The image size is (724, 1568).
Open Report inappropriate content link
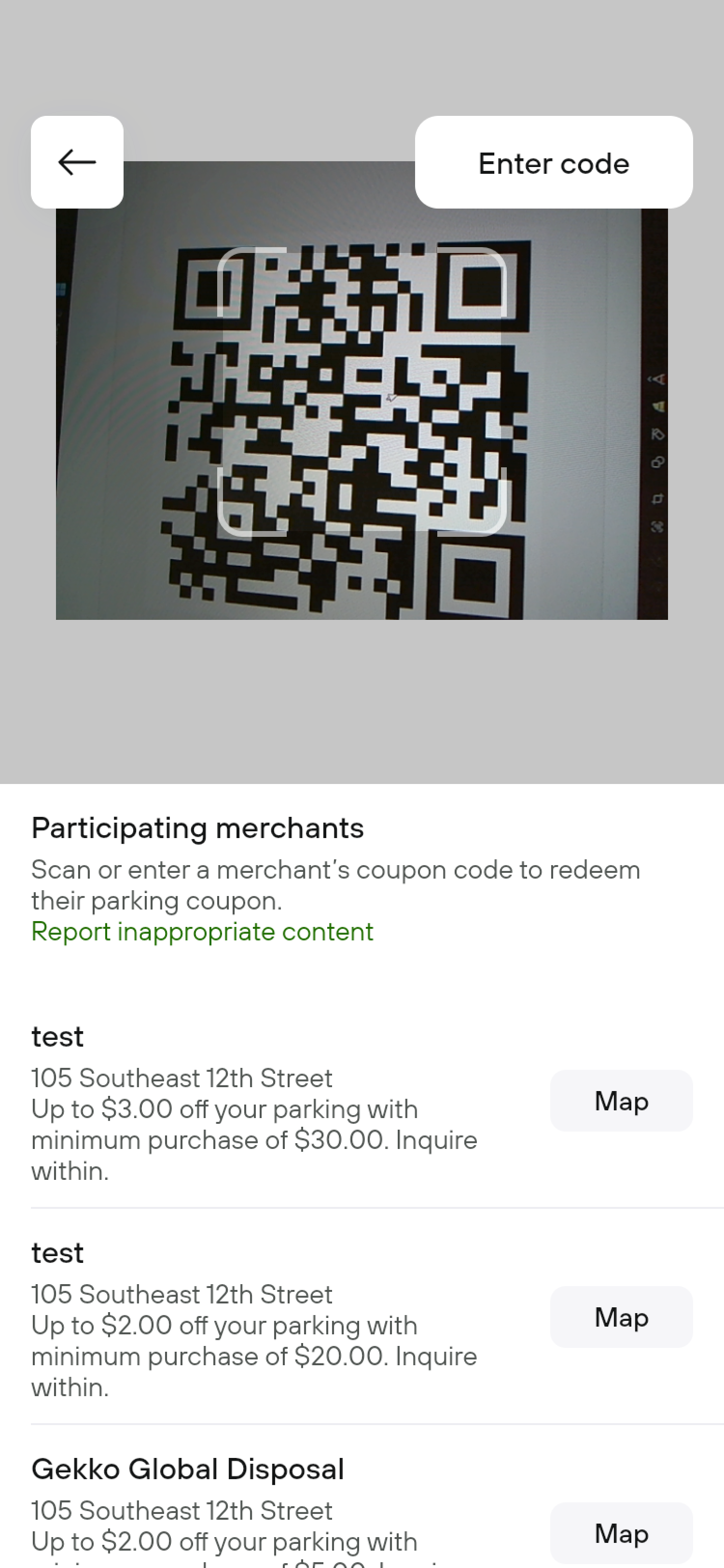click(202, 931)
